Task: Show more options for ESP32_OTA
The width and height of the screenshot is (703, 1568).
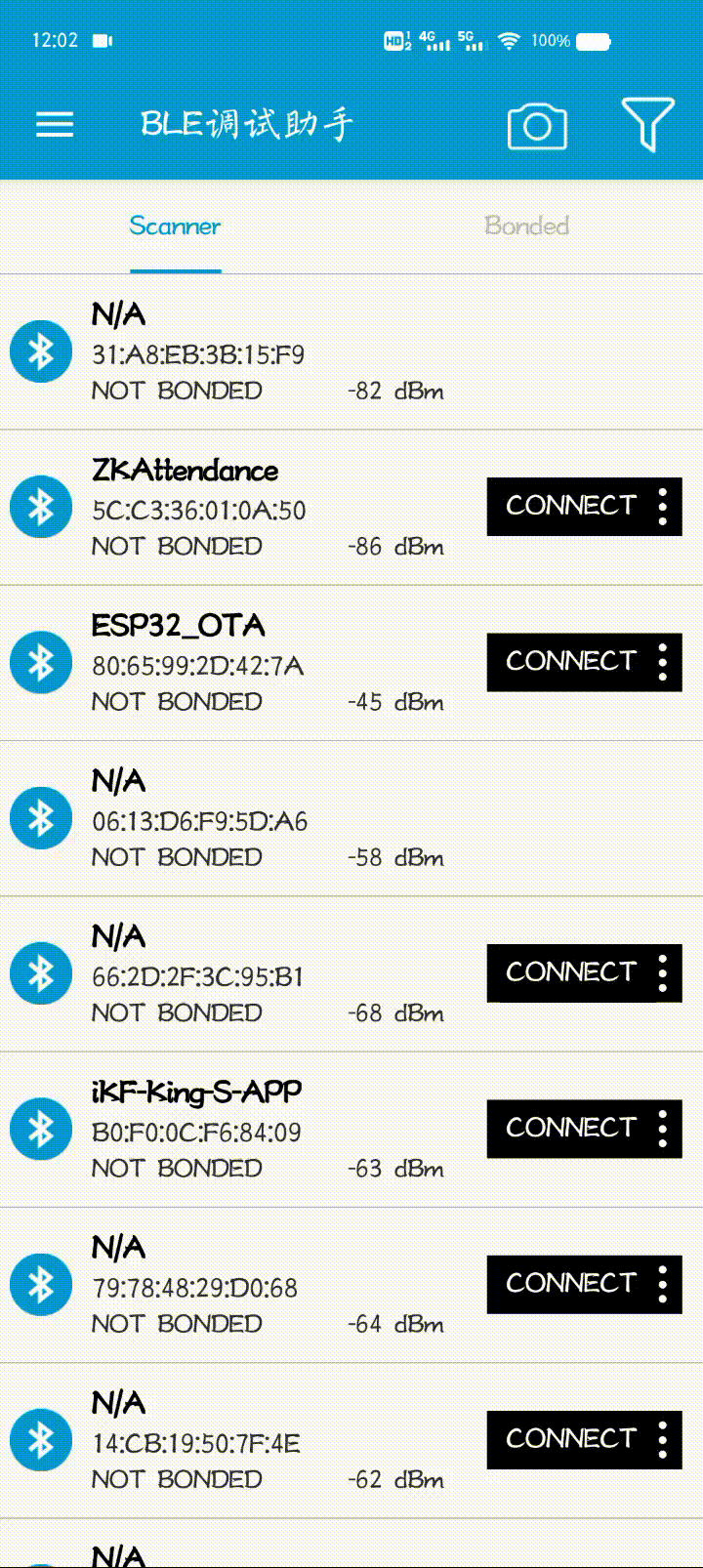Action: (663, 662)
